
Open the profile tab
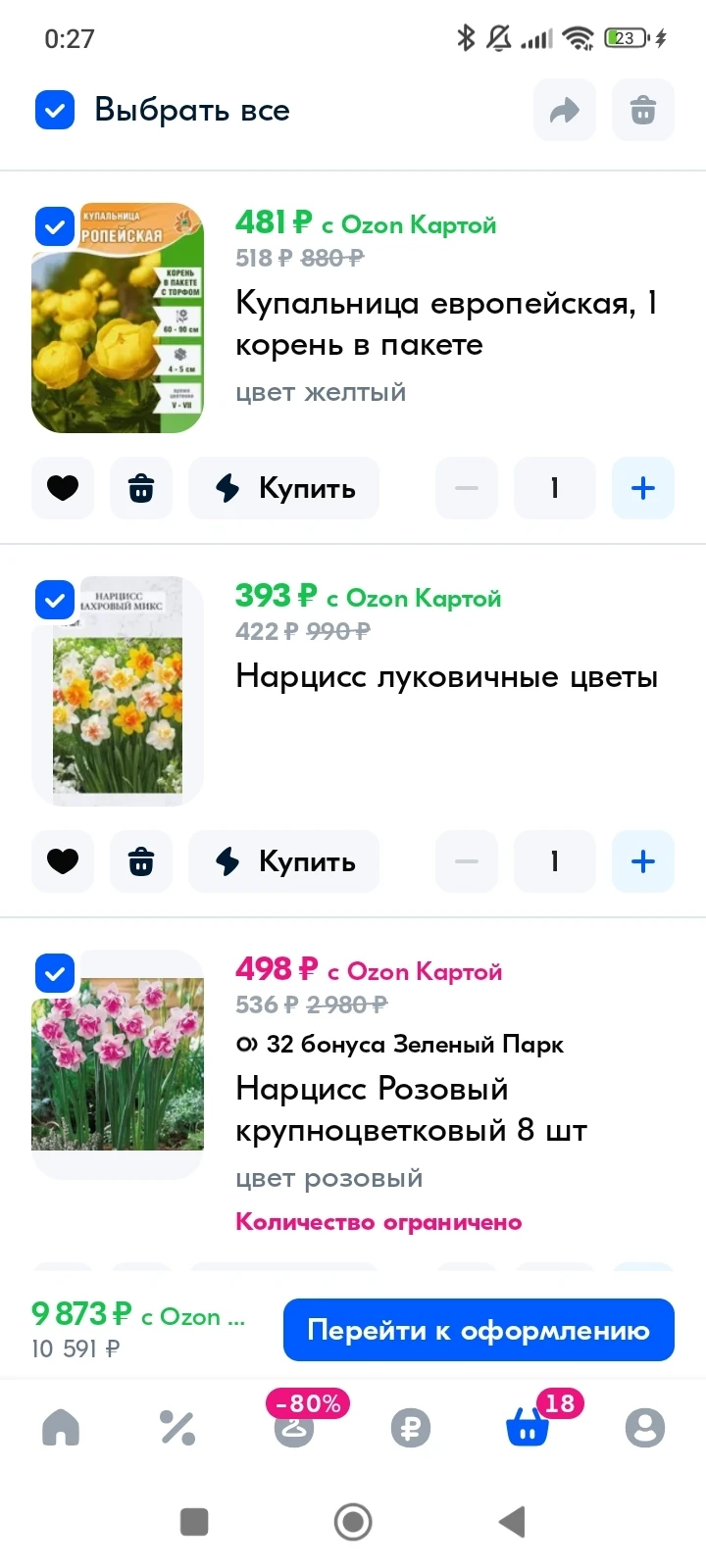tap(645, 1428)
